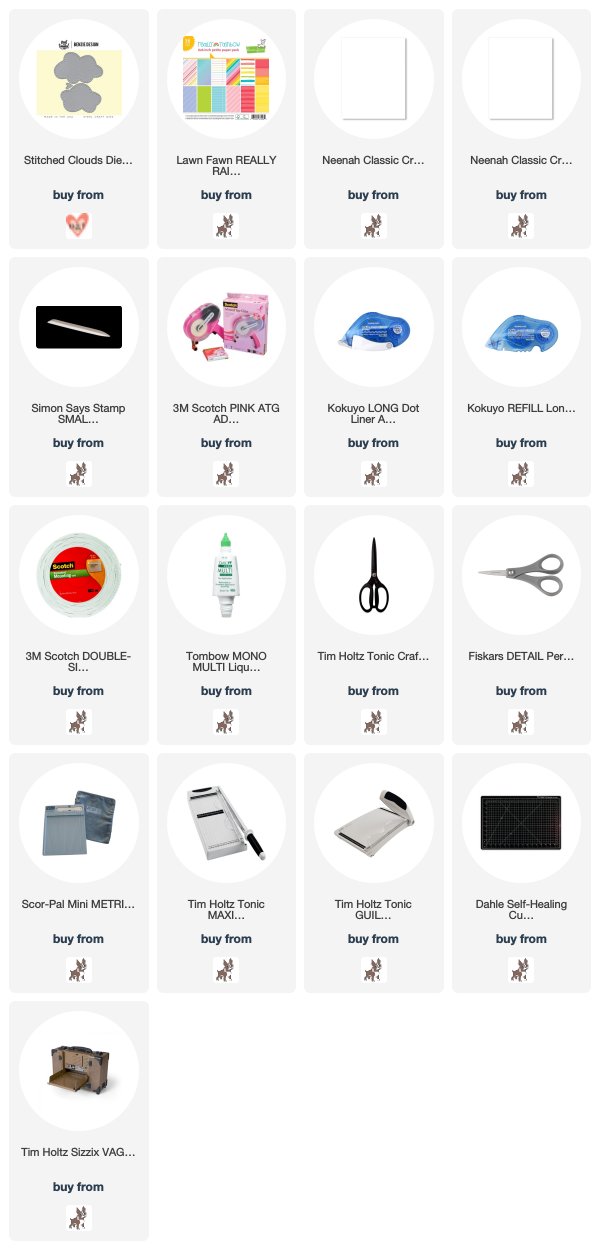Tap the shop icon under Dahle Self-Healing mat
This screenshot has height=1250, width=600.
click(x=521, y=969)
